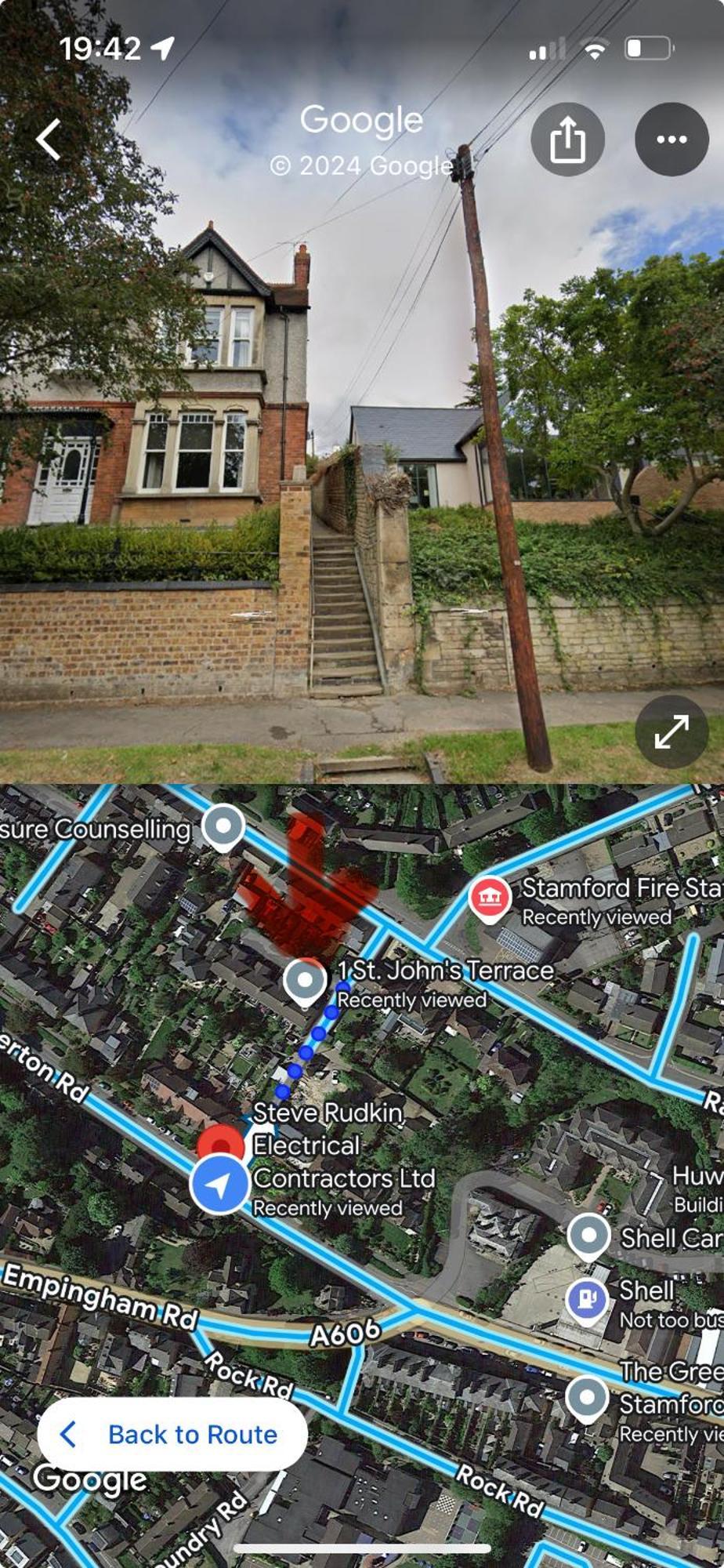Tap The Green Stamford place pin
The height and width of the screenshot is (1568, 724).
point(587,1397)
